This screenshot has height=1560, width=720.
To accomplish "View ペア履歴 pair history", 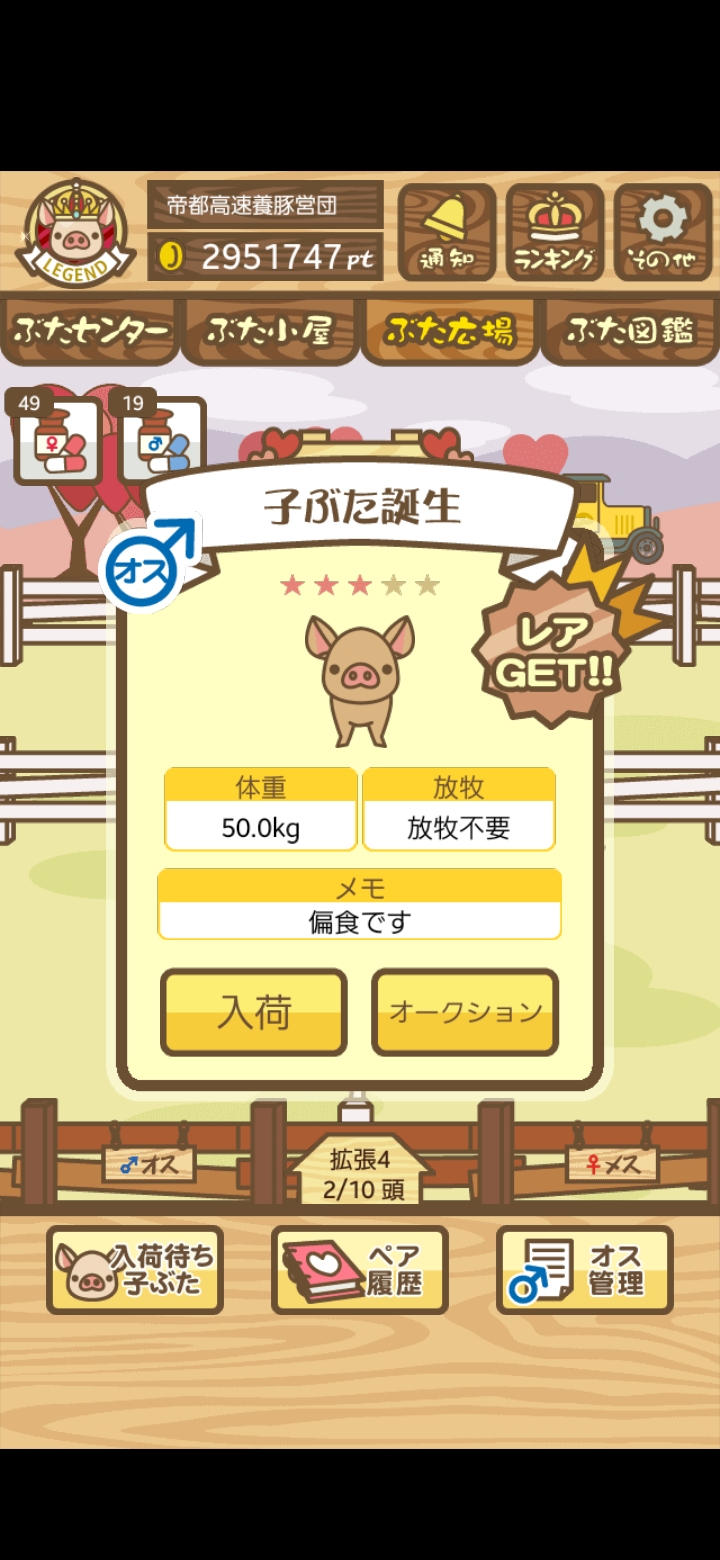I will pyautogui.click(x=360, y=1270).
